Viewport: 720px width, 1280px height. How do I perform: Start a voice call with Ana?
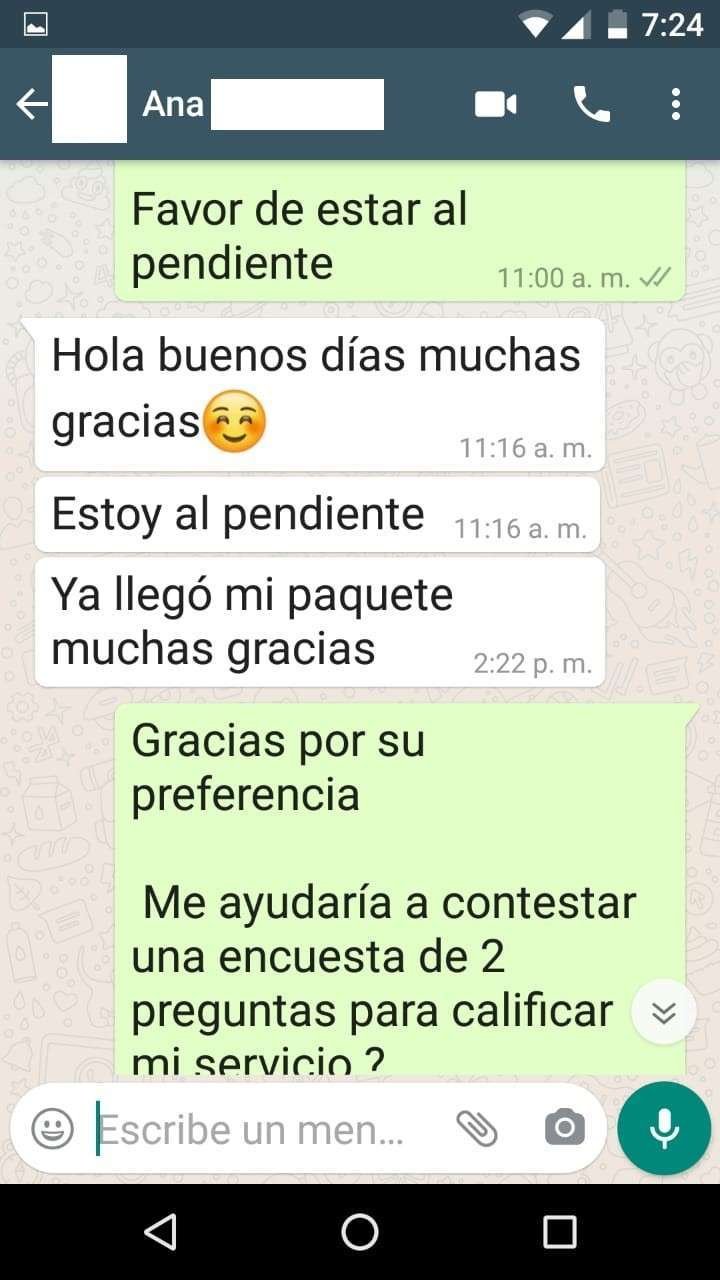(x=591, y=104)
